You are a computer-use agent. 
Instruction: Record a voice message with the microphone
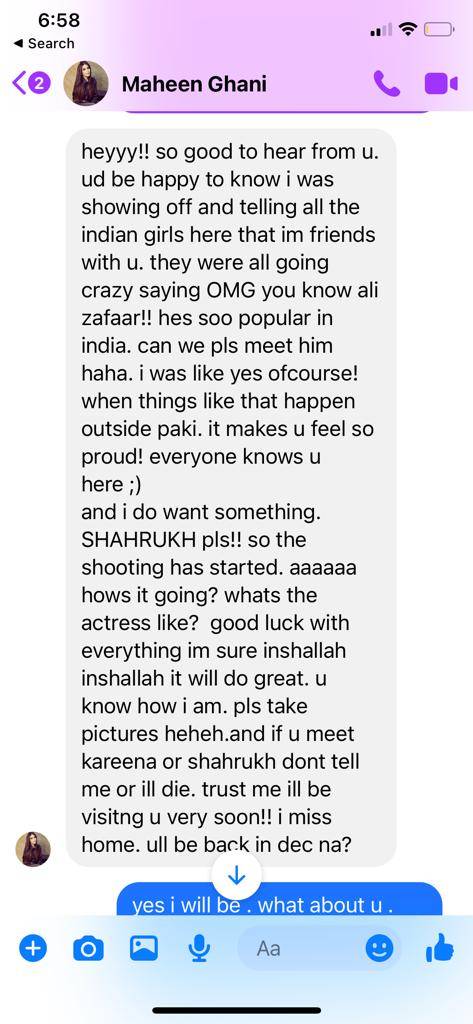[x=199, y=948]
